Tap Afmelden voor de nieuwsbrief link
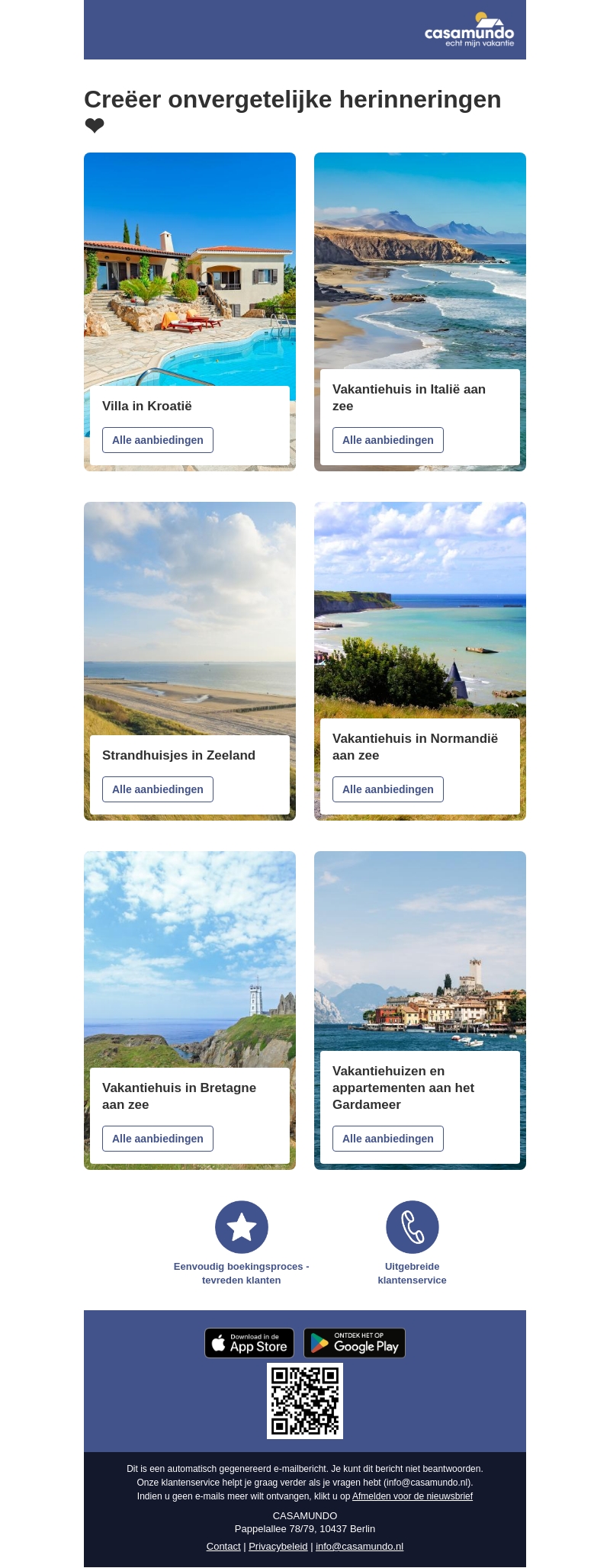This screenshot has height=1568, width=610. point(412,1496)
